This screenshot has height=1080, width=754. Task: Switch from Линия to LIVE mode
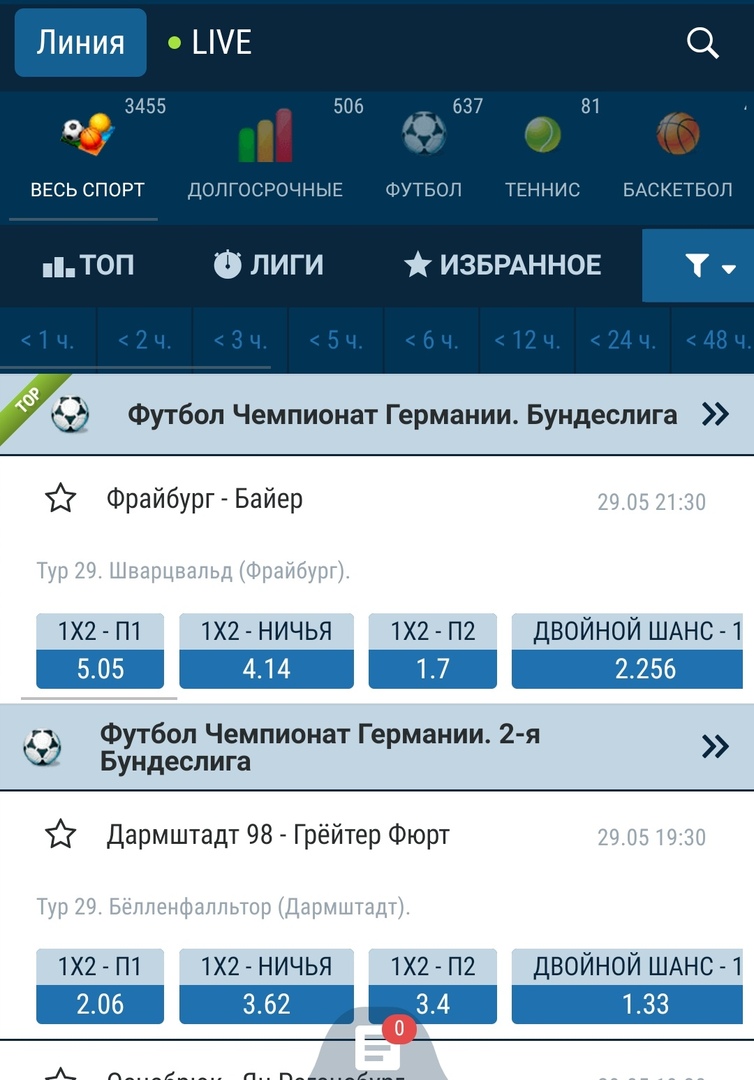tap(222, 42)
